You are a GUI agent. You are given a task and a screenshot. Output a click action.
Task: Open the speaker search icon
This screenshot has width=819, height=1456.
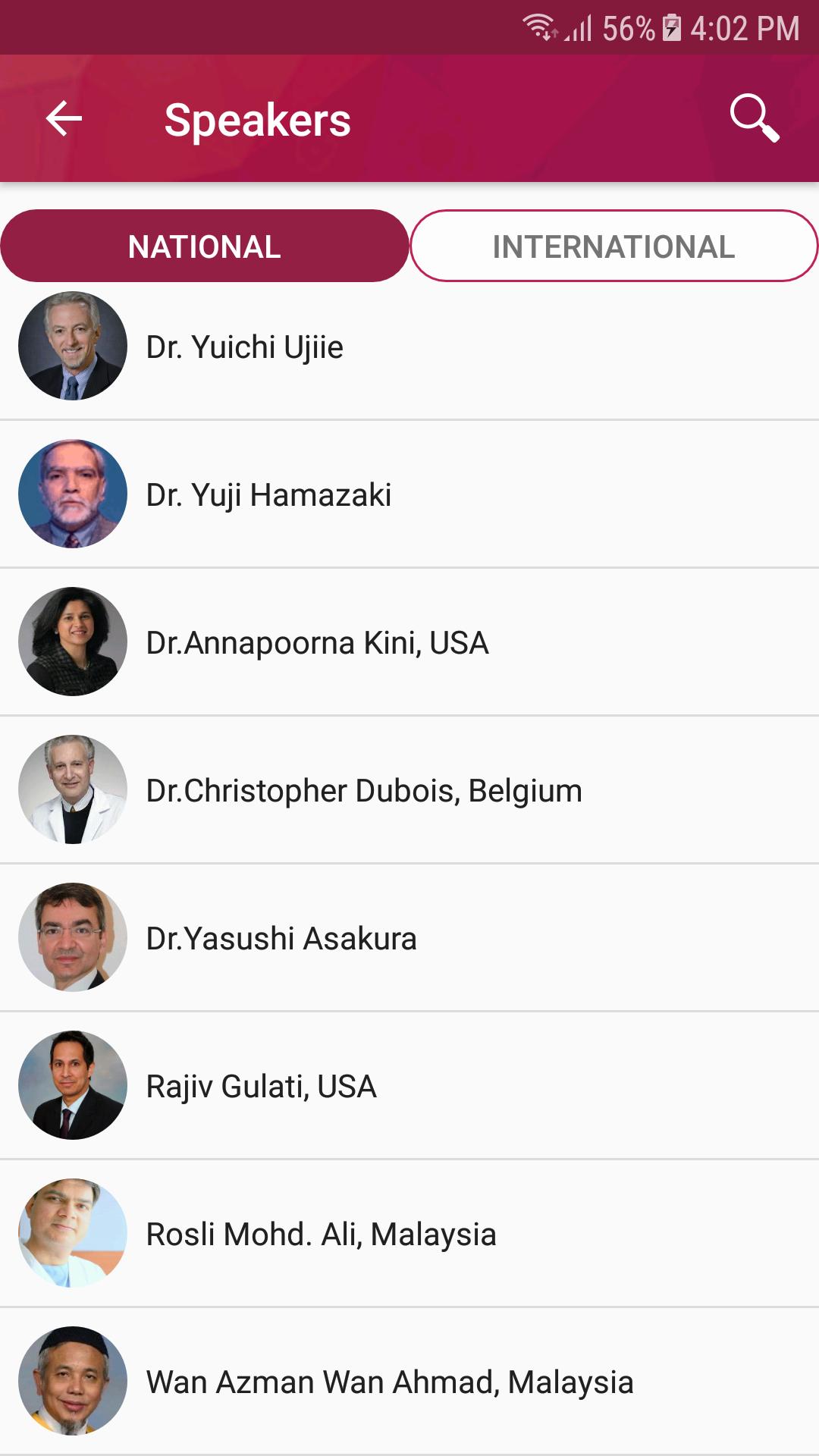click(x=754, y=118)
